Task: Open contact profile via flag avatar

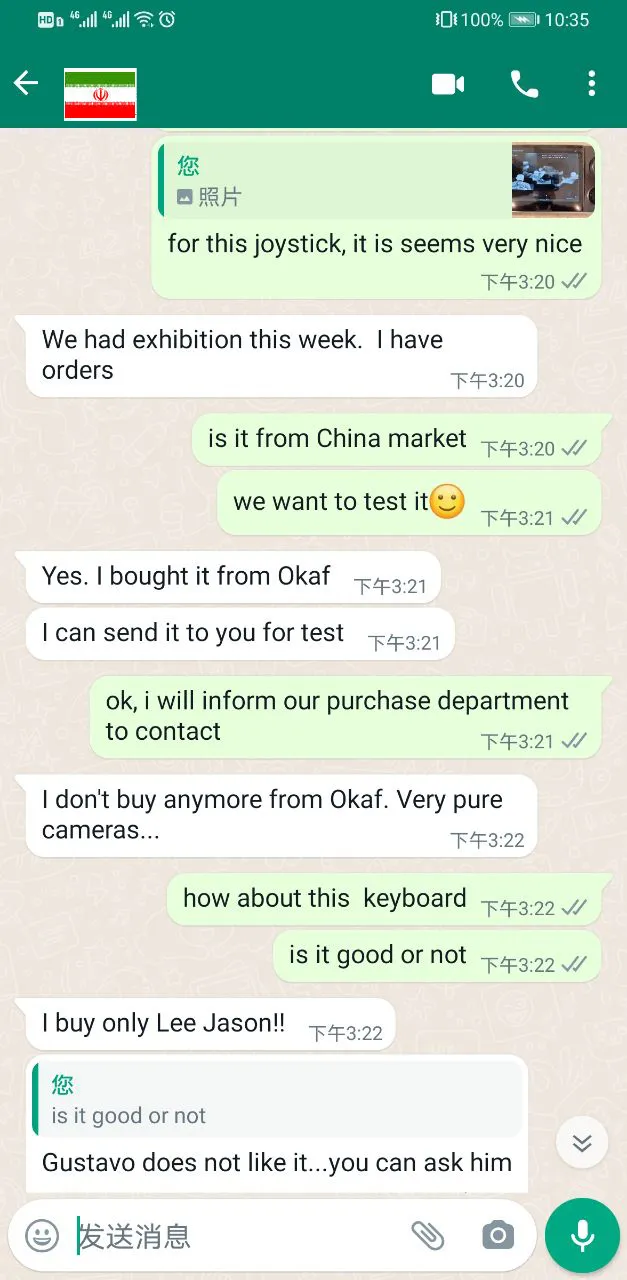Action: pos(100,94)
